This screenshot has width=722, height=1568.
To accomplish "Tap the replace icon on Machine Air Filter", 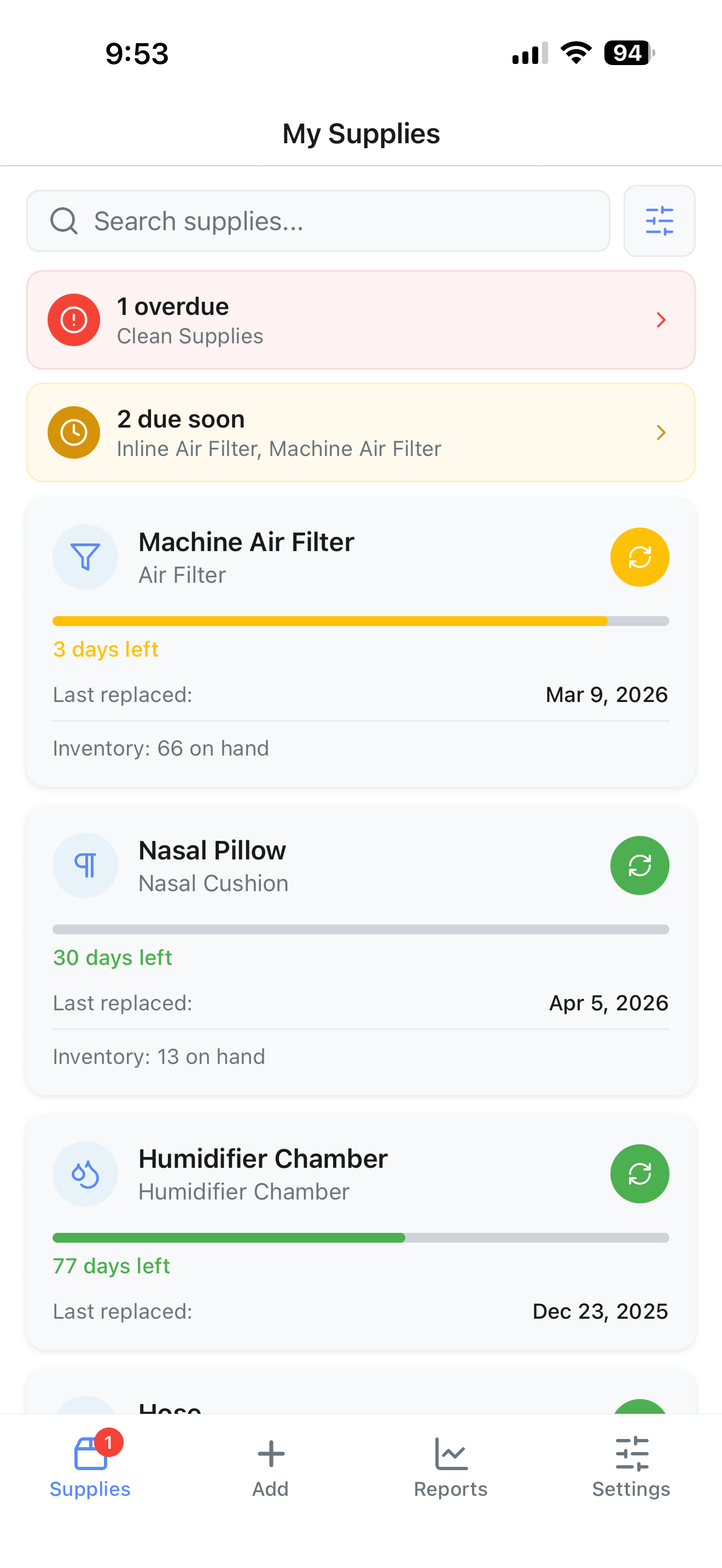I will point(639,557).
